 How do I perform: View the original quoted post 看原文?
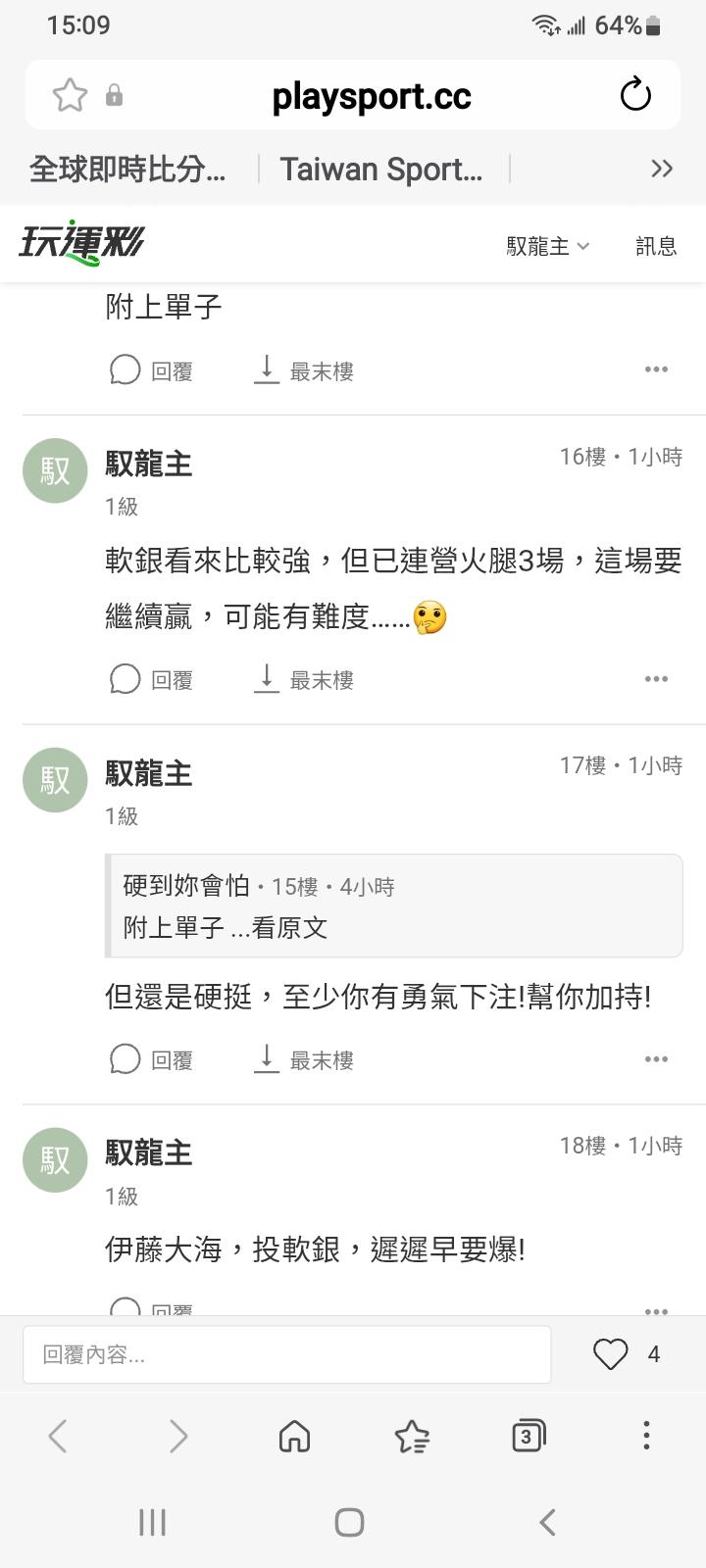click(x=290, y=927)
